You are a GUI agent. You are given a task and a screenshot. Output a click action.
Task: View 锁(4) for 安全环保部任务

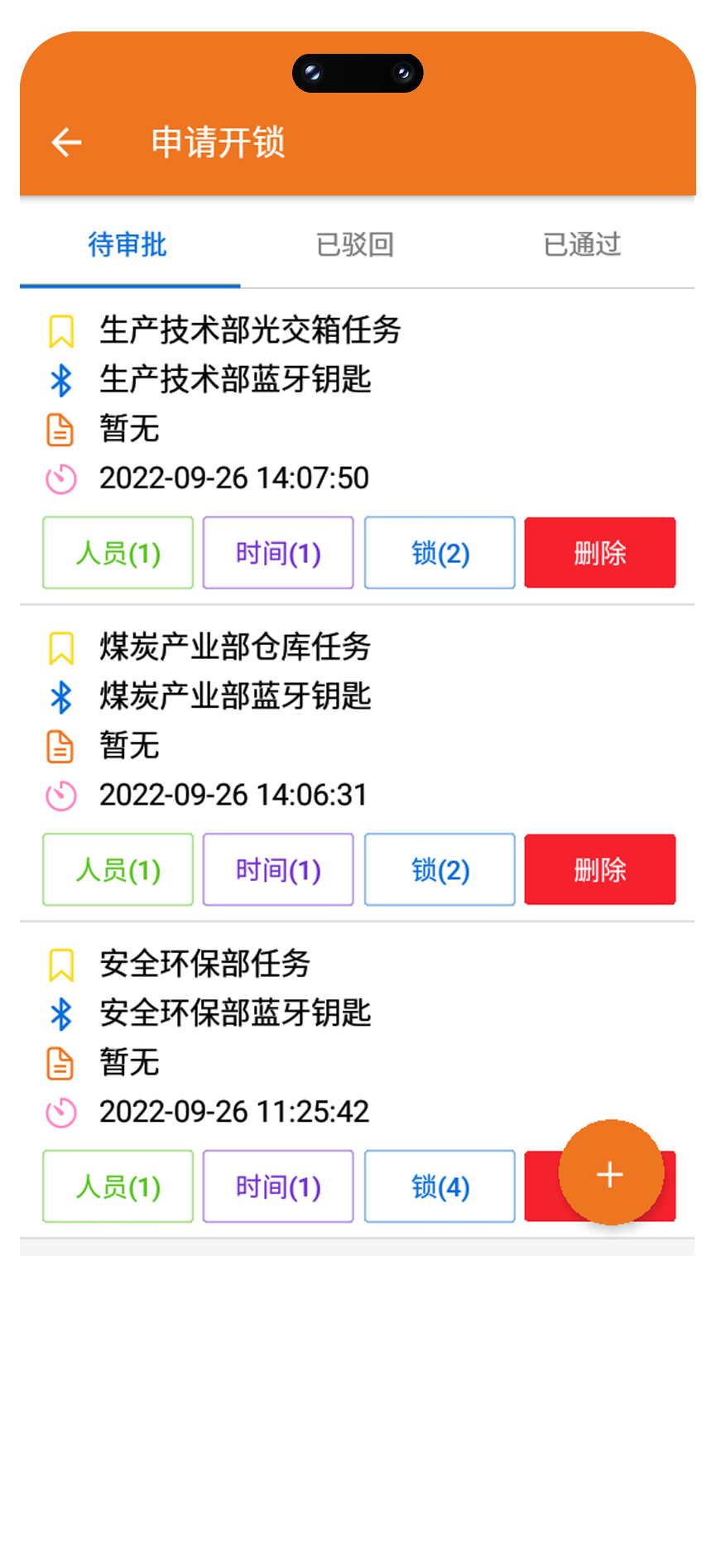coord(440,1186)
